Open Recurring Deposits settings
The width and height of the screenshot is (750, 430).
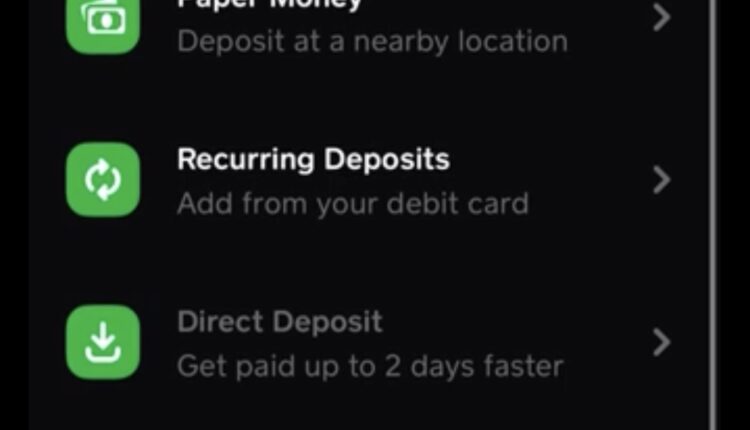[x=370, y=180]
